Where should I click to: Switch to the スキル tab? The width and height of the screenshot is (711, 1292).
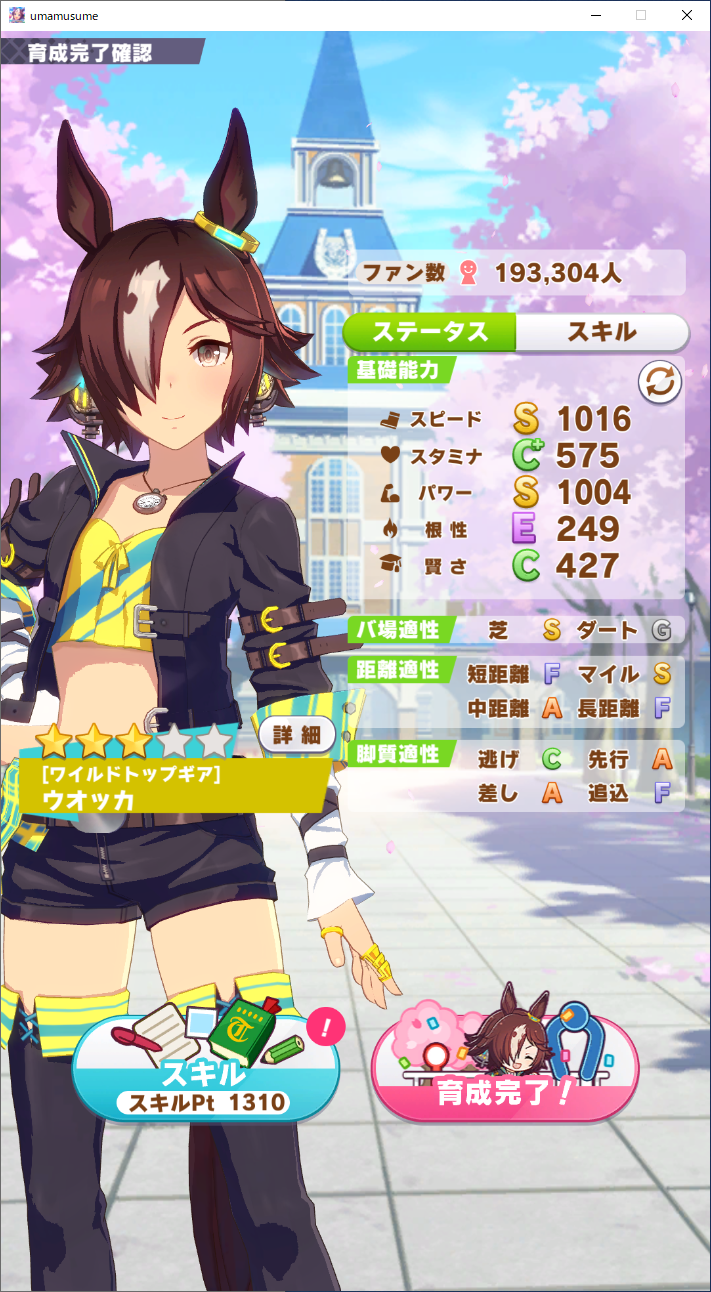[x=602, y=332]
